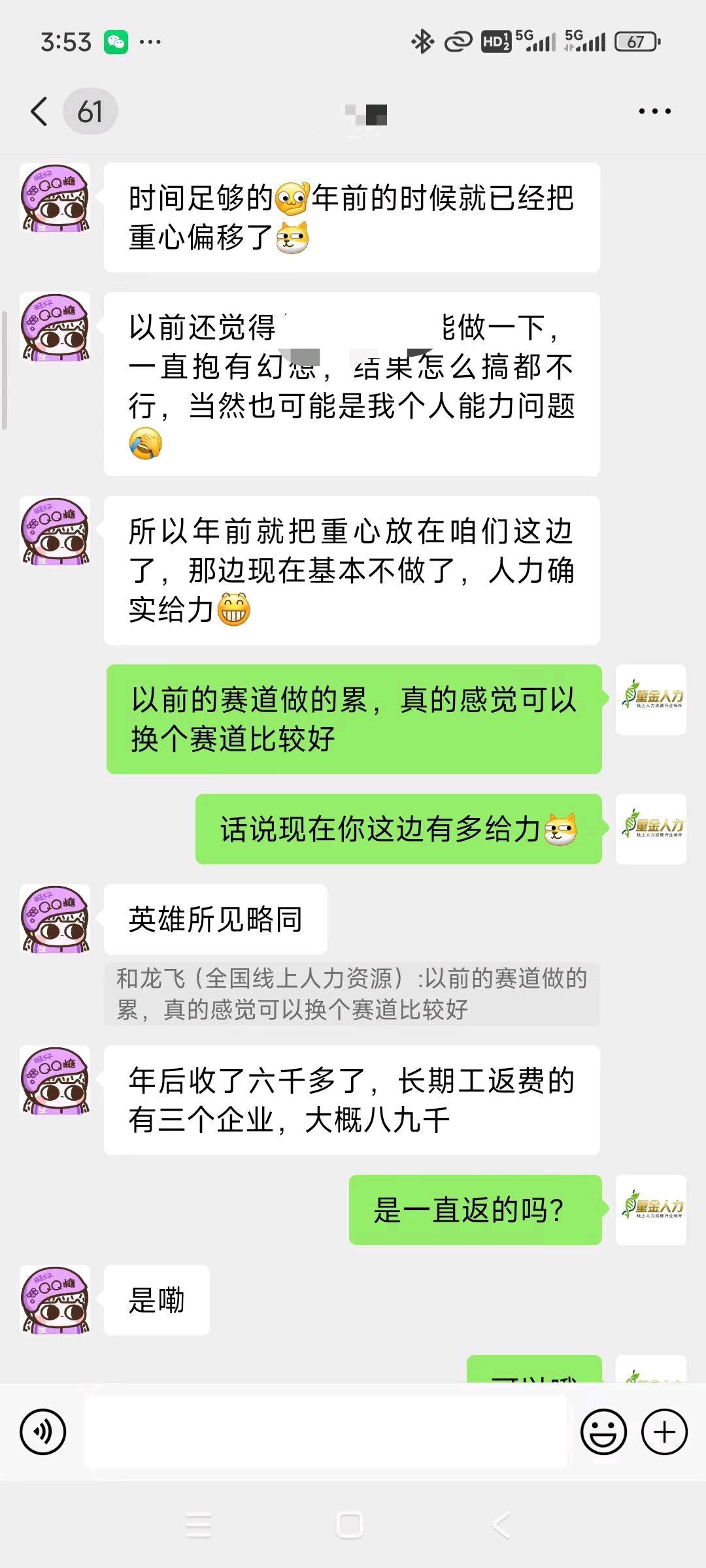
Task: Tap the back arrow to return to chats
Action: (x=37, y=112)
